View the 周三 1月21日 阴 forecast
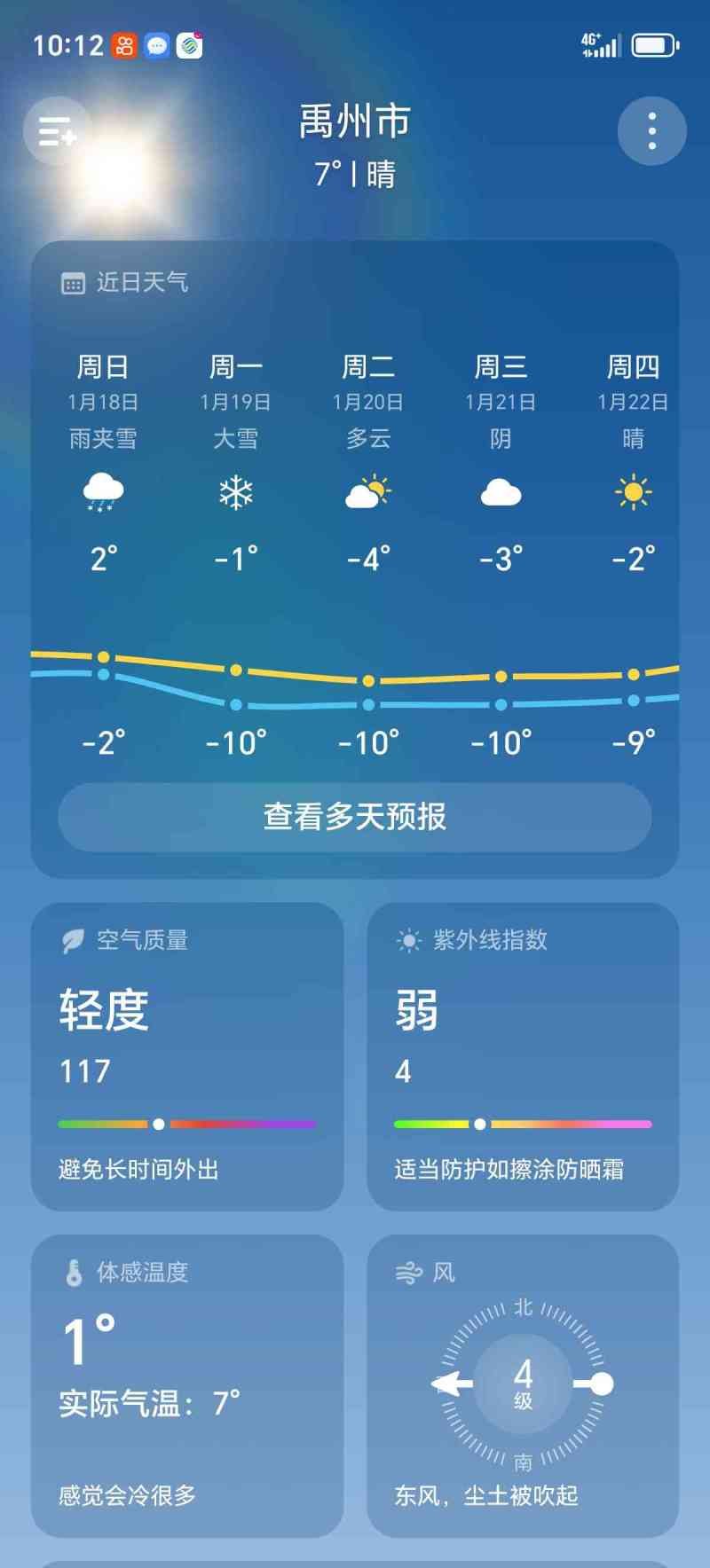Screen dimensions: 710x1568 pos(501,461)
